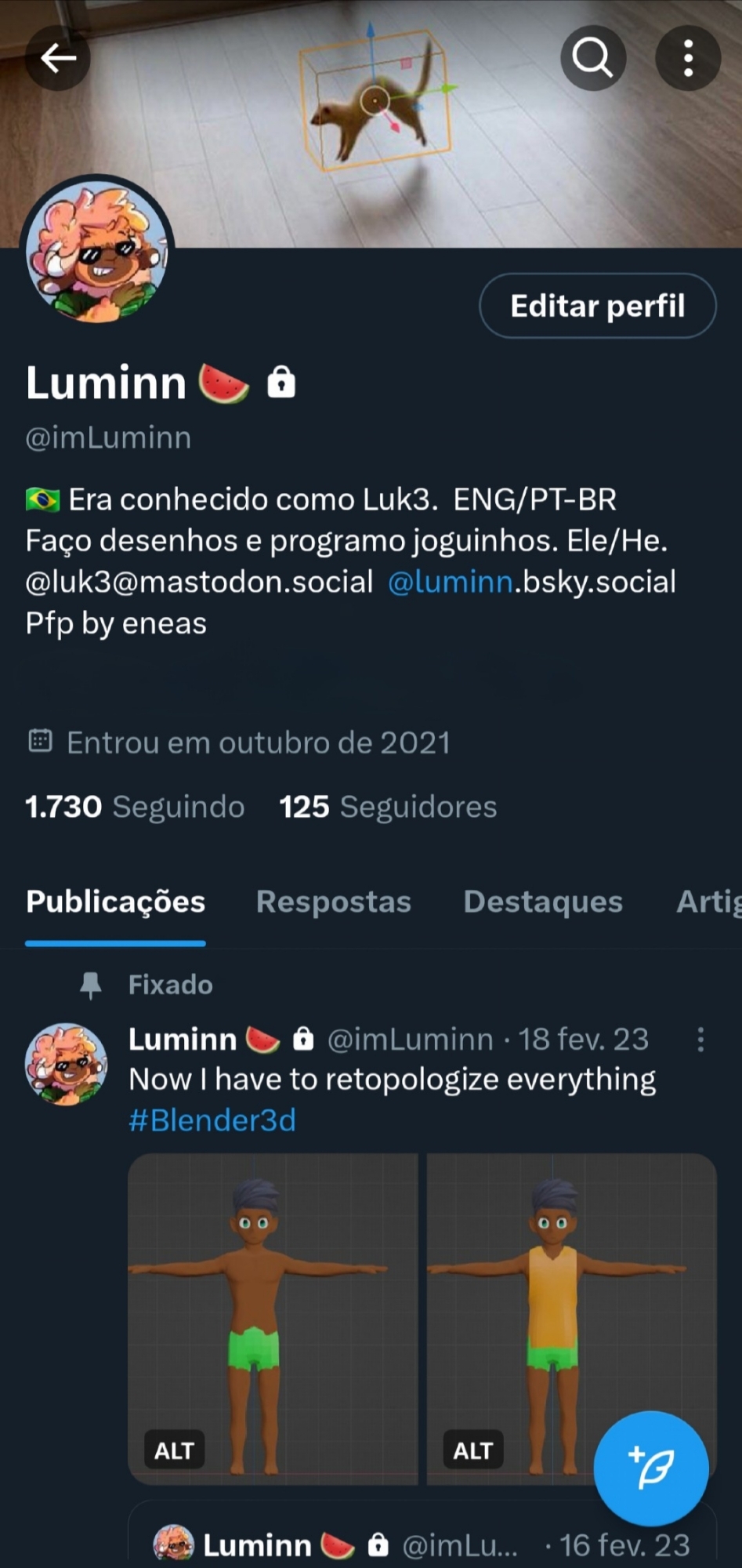Open the #Blender3d hashtag
The image size is (742, 1568).
212,1120
